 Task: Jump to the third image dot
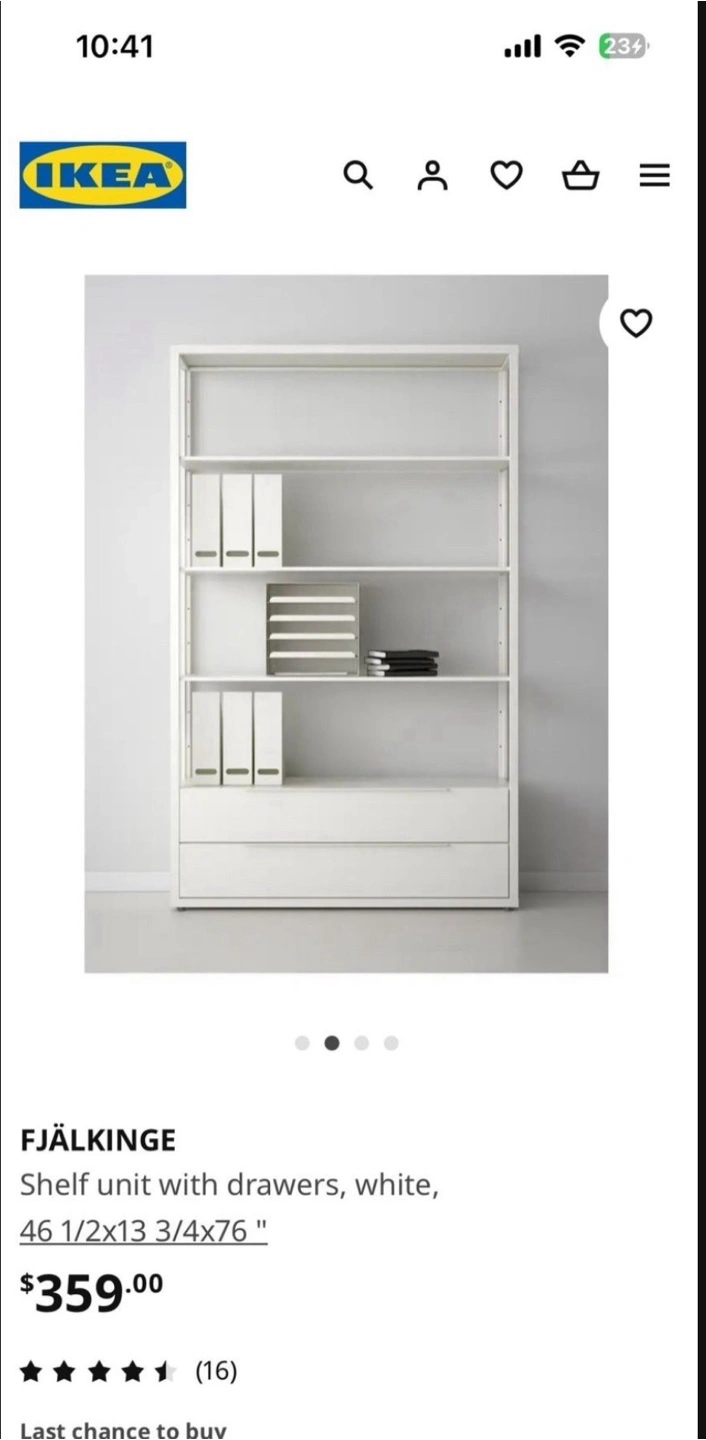pos(362,1043)
